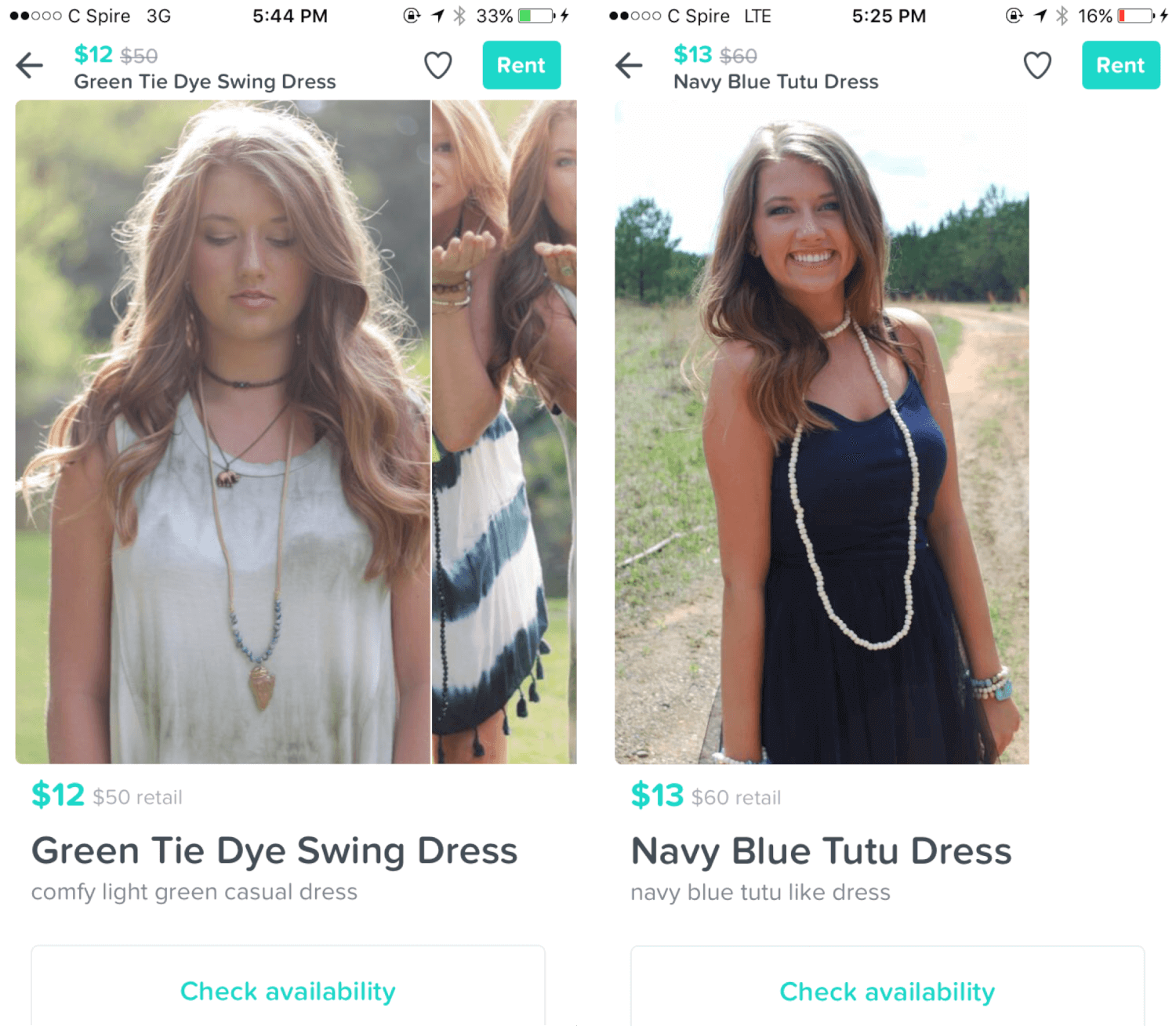Rent the Navy Blue Tutu Dress
This screenshot has height=1026, width=1176.
(x=1120, y=65)
